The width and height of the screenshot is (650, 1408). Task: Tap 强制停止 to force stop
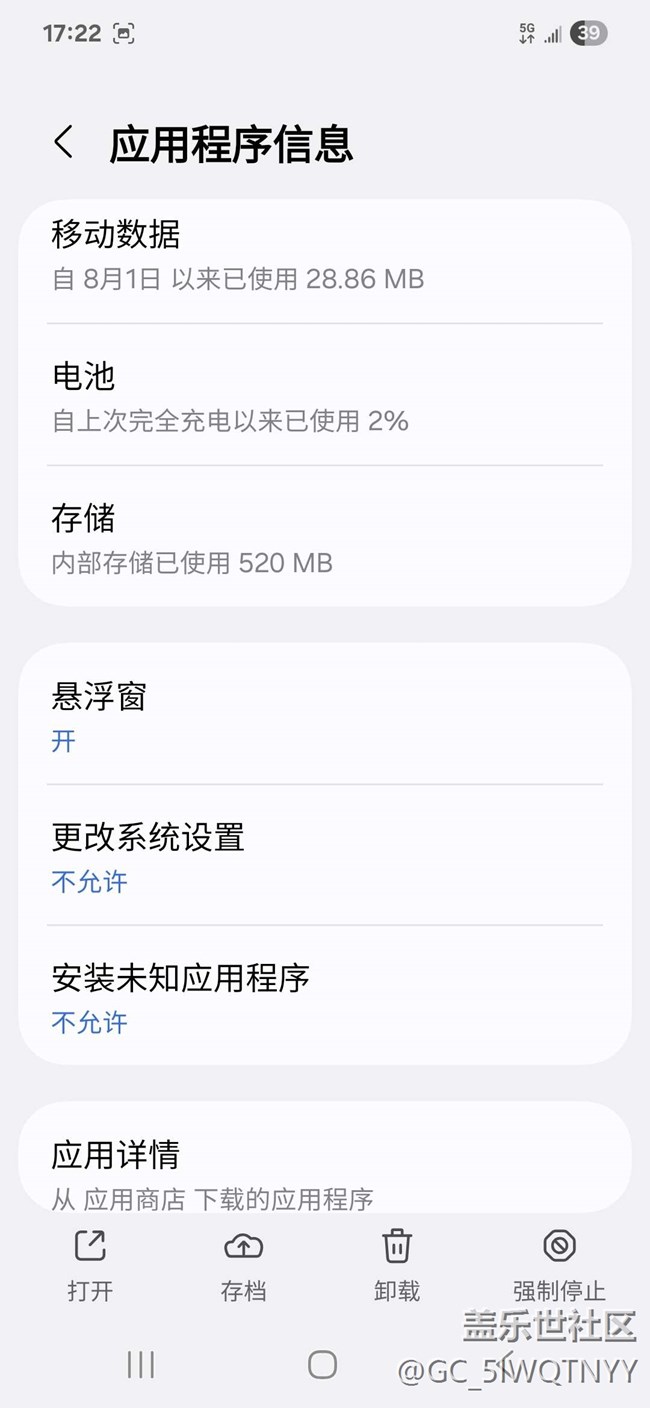559,1265
